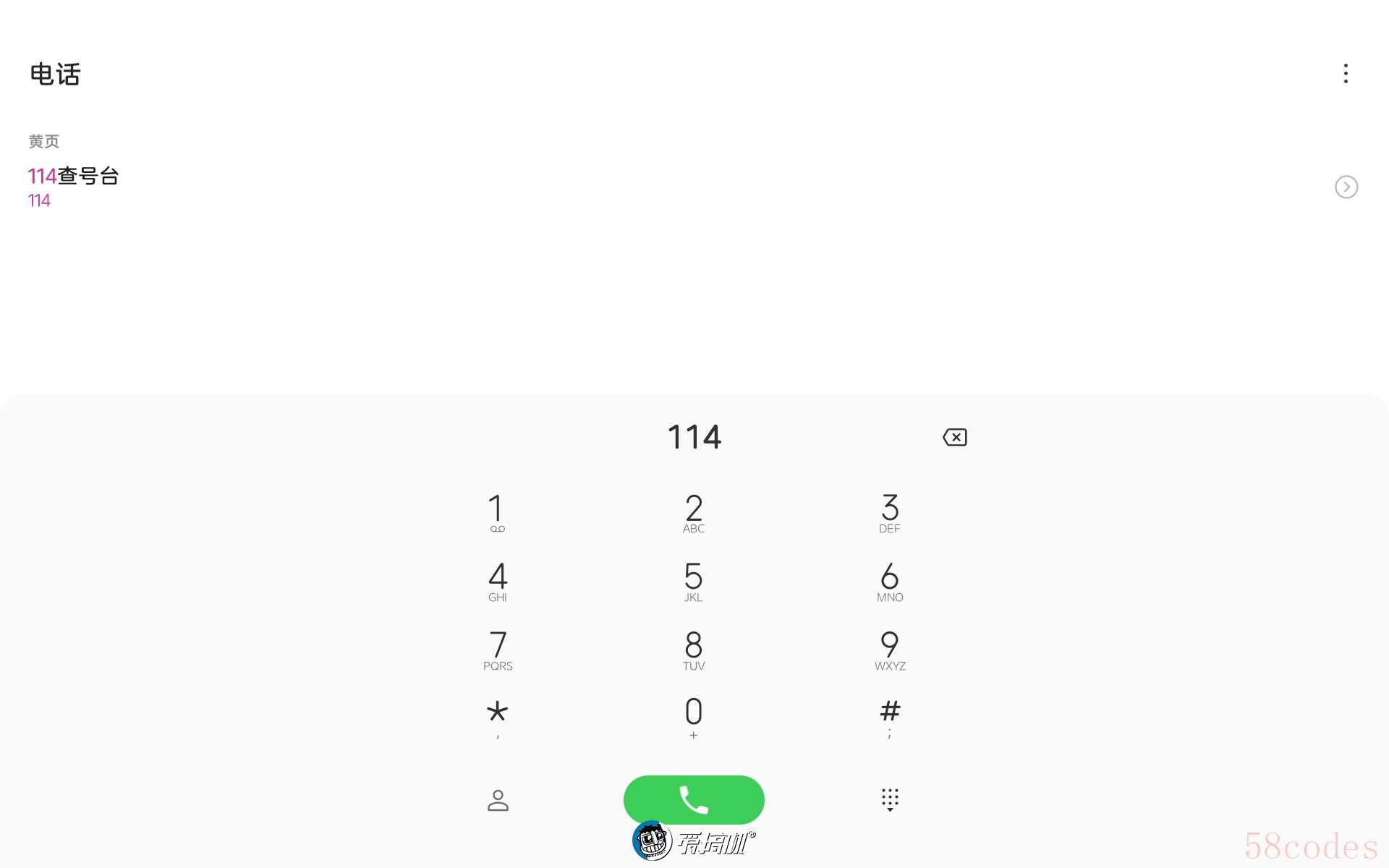Screen dimensions: 1389x868
Task: Enter digit 8 TUV
Action: coord(693,650)
